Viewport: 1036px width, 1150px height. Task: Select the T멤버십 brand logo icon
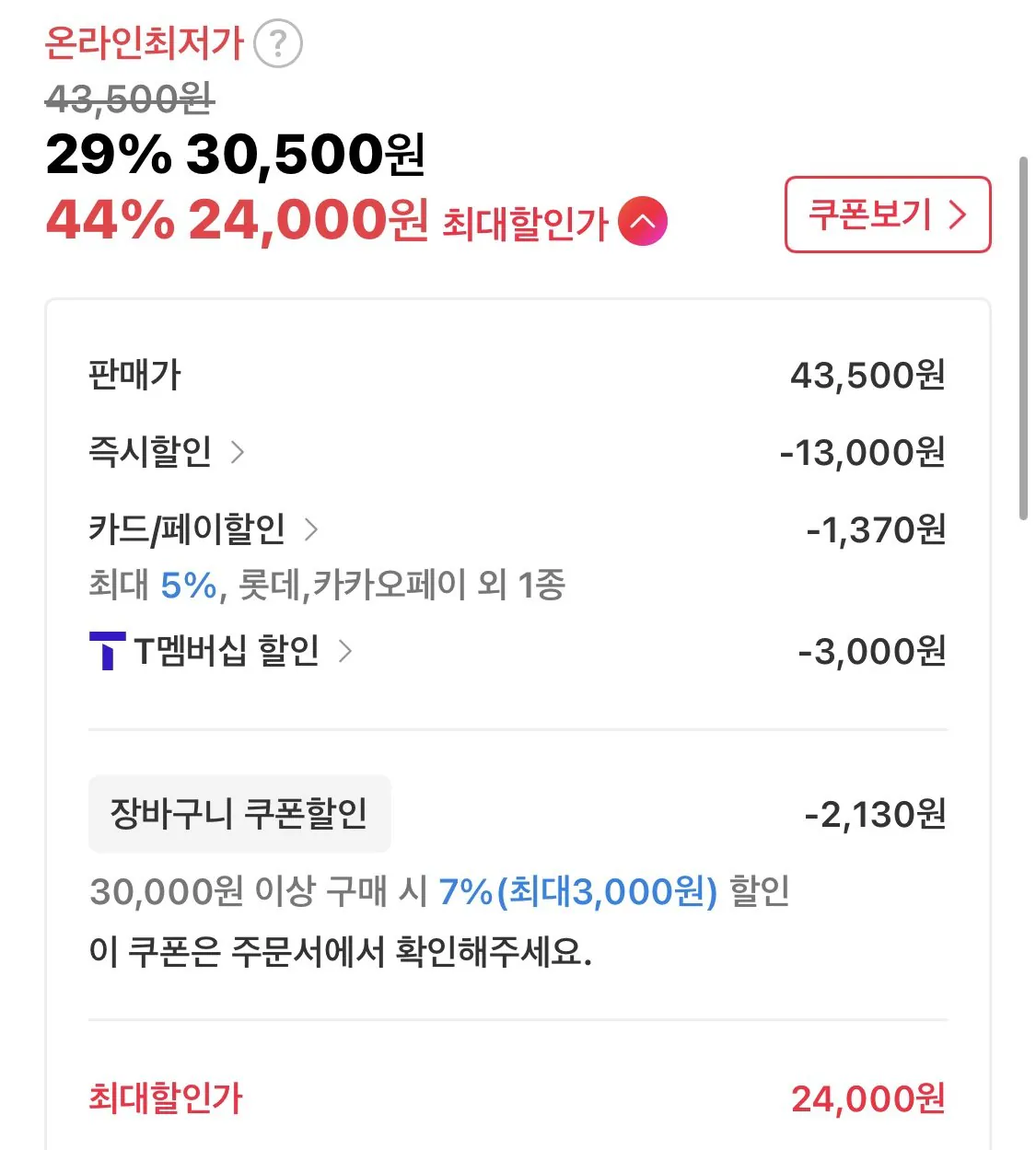[106, 651]
